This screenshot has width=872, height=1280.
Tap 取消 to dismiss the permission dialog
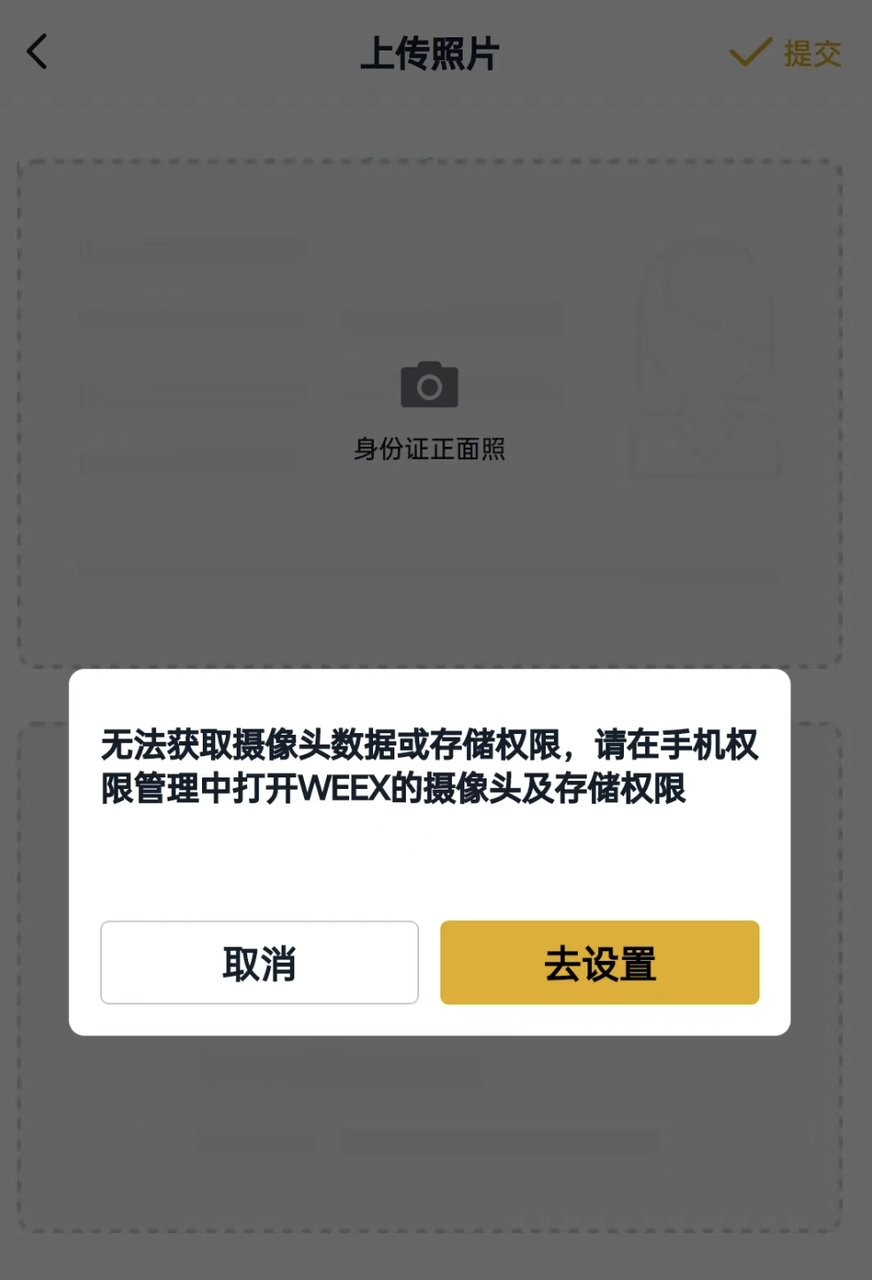(x=259, y=962)
